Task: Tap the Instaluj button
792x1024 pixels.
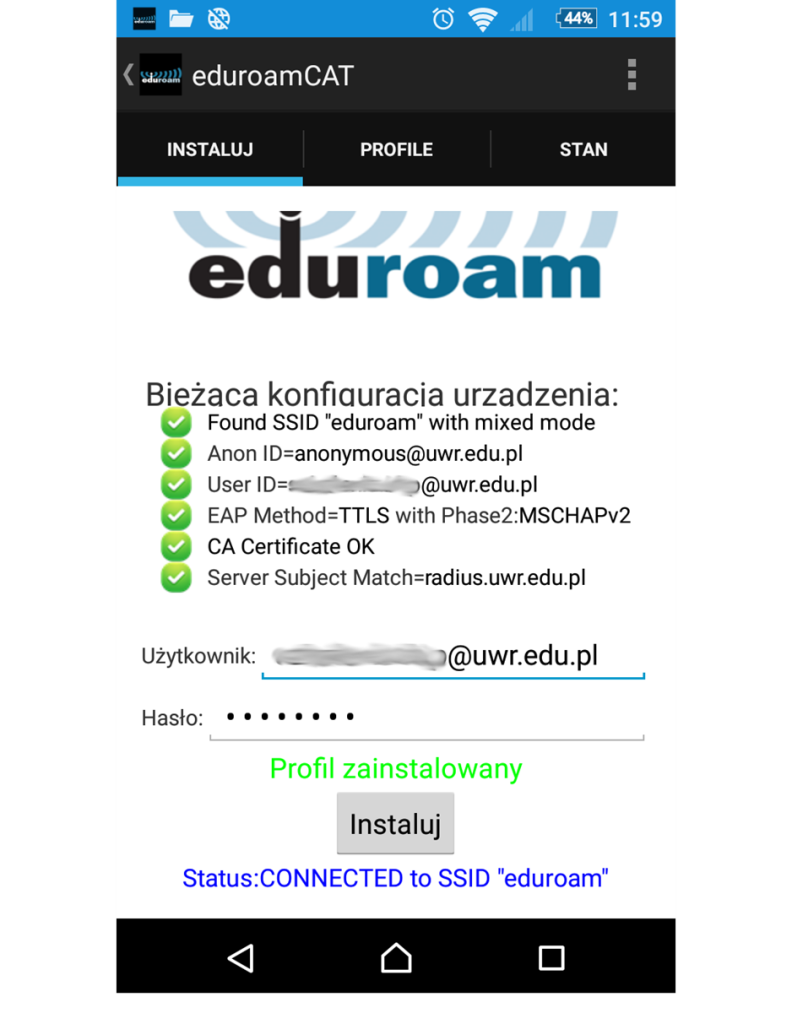Action: point(395,824)
